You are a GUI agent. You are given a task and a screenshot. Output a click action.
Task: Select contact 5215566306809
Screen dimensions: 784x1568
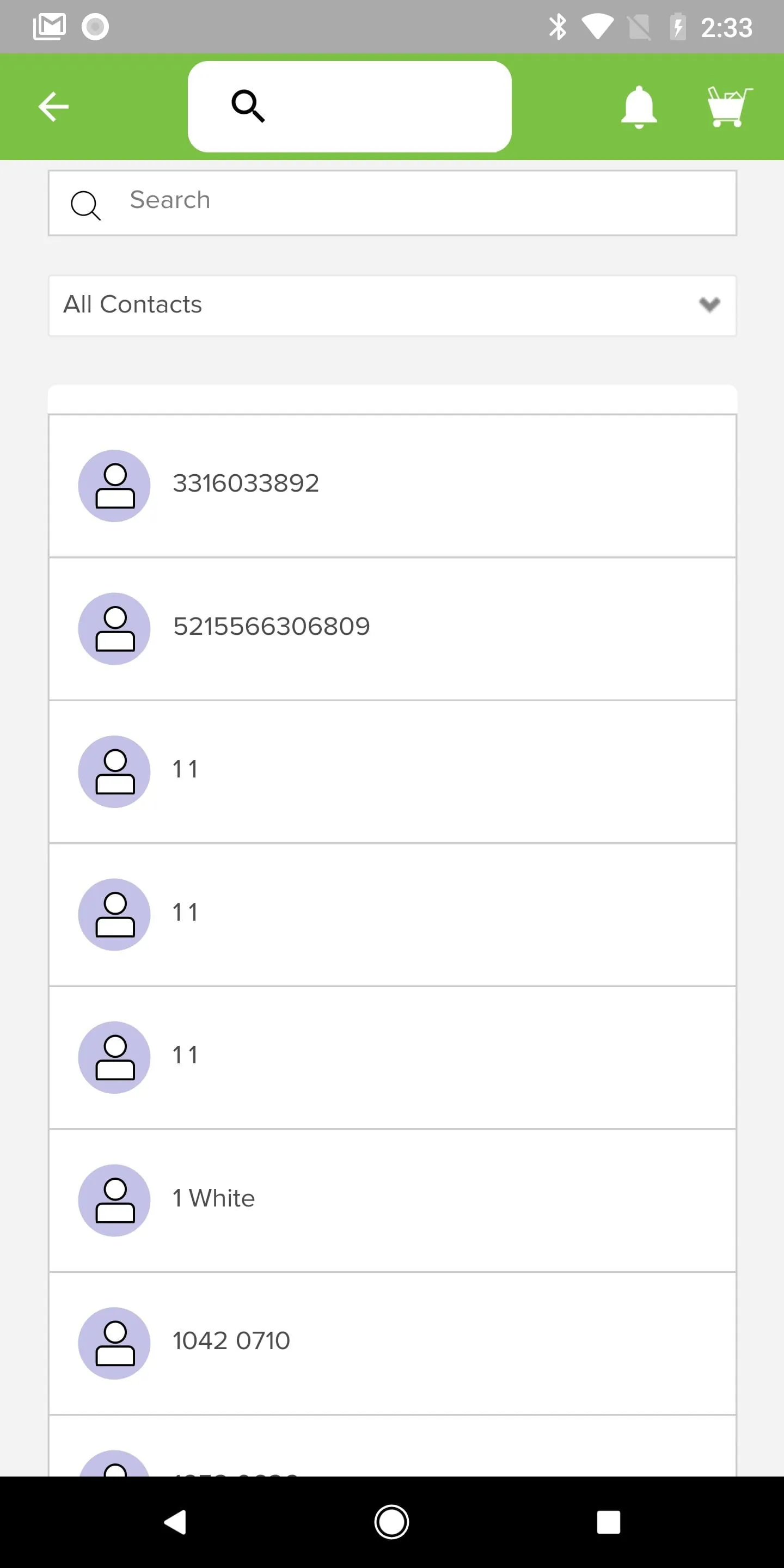pos(392,628)
